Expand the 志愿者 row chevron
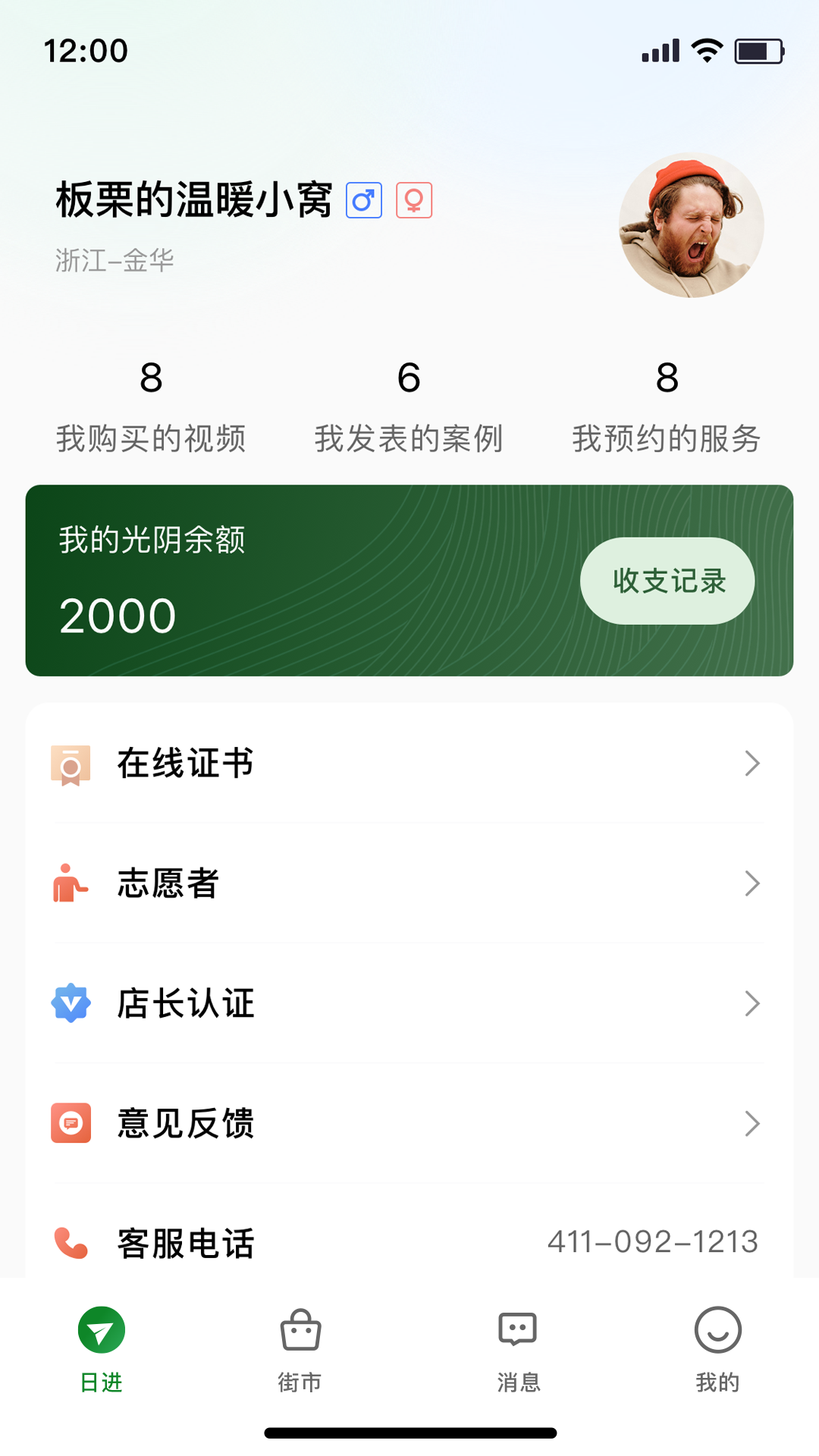The image size is (819, 1456). click(x=752, y=883)
